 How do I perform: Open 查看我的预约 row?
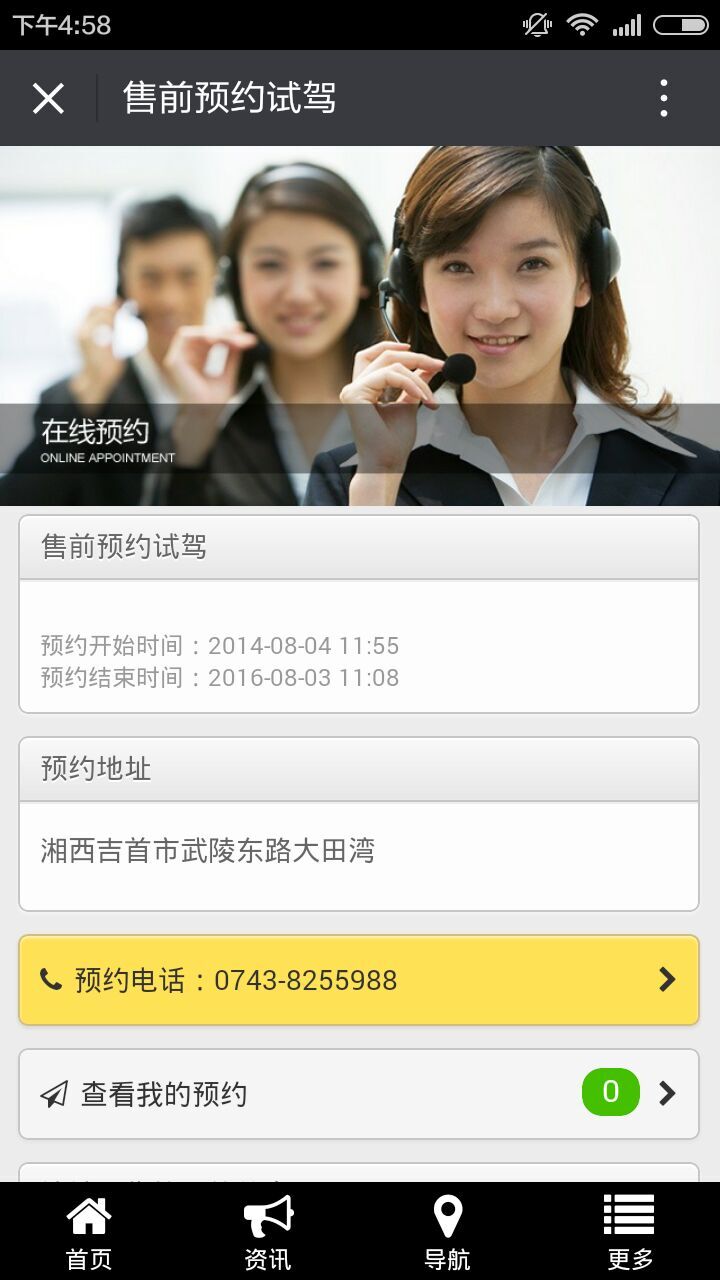[x=358, y=1094]
